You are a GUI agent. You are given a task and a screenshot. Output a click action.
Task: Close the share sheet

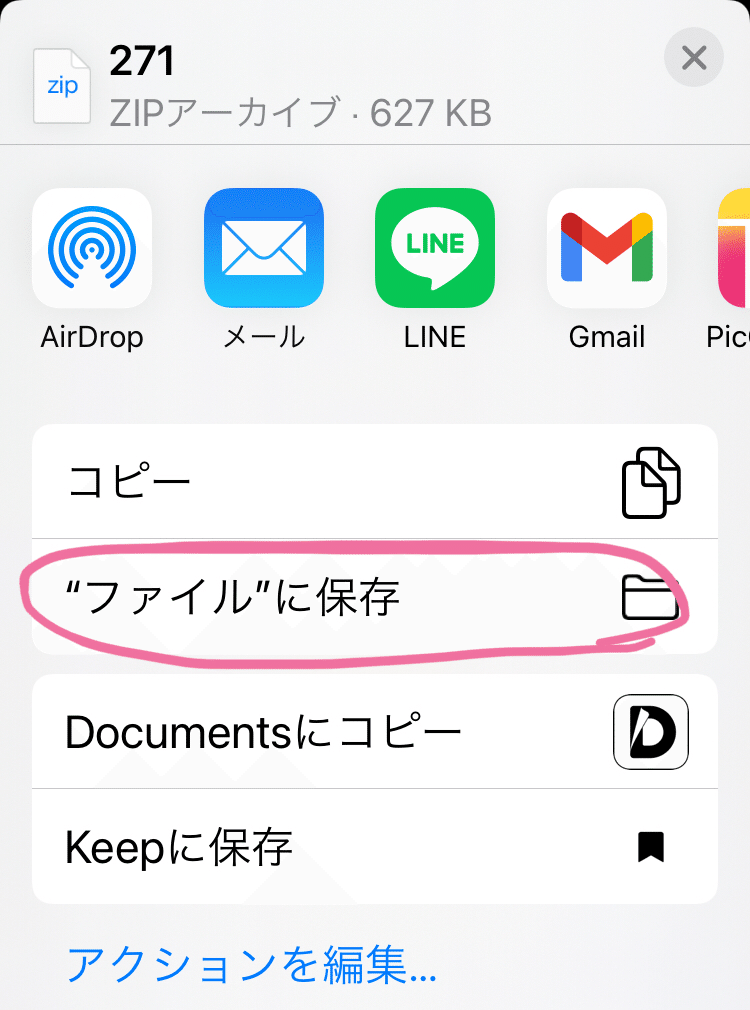[x=693, y=58]
